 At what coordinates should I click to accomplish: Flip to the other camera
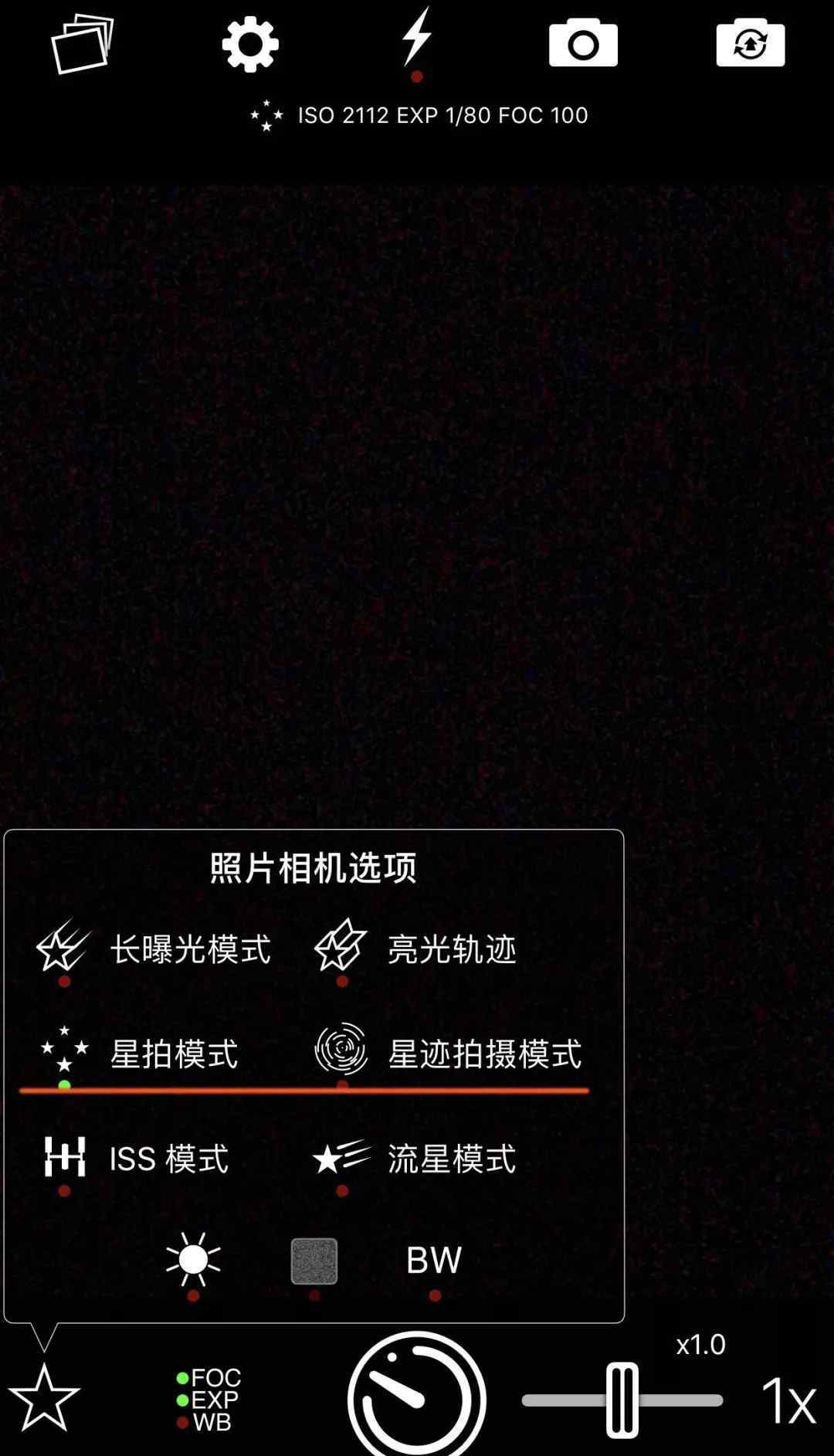pos(750,44)
